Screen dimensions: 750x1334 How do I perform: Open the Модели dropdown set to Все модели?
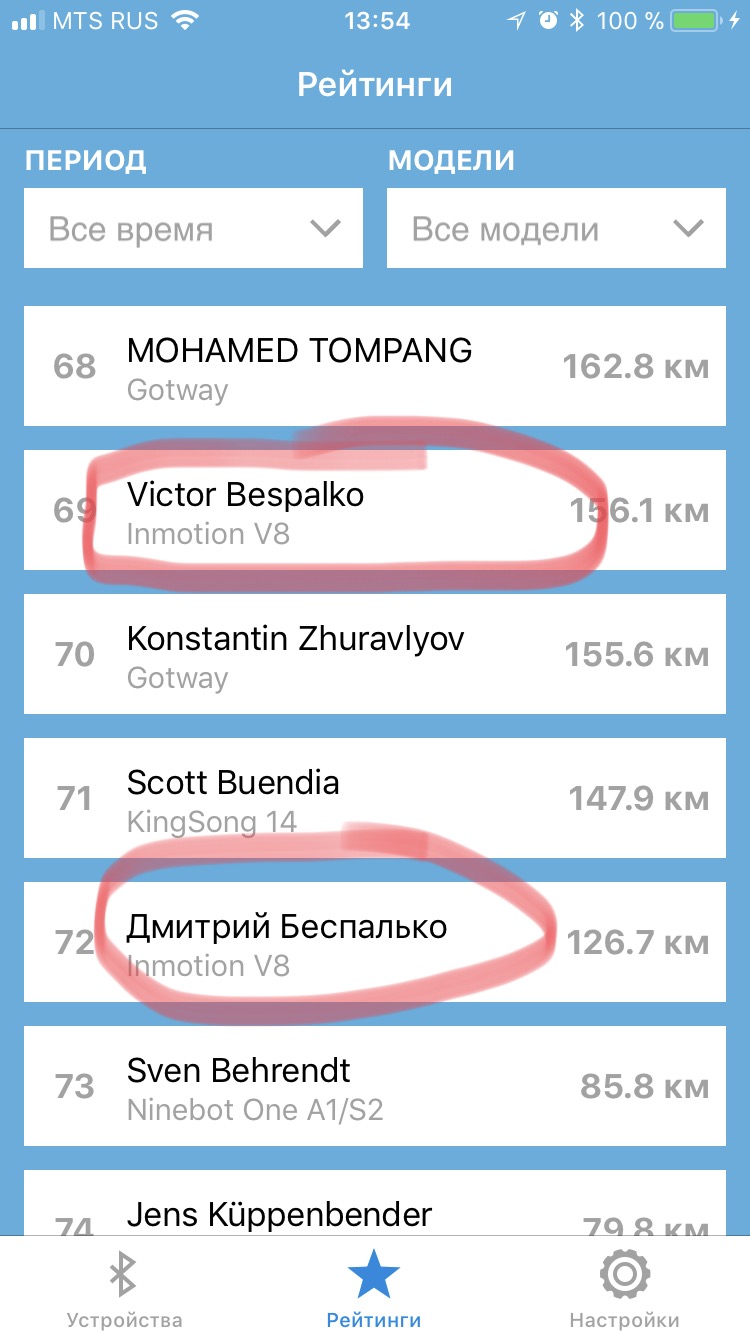click(x=556, y=230)
